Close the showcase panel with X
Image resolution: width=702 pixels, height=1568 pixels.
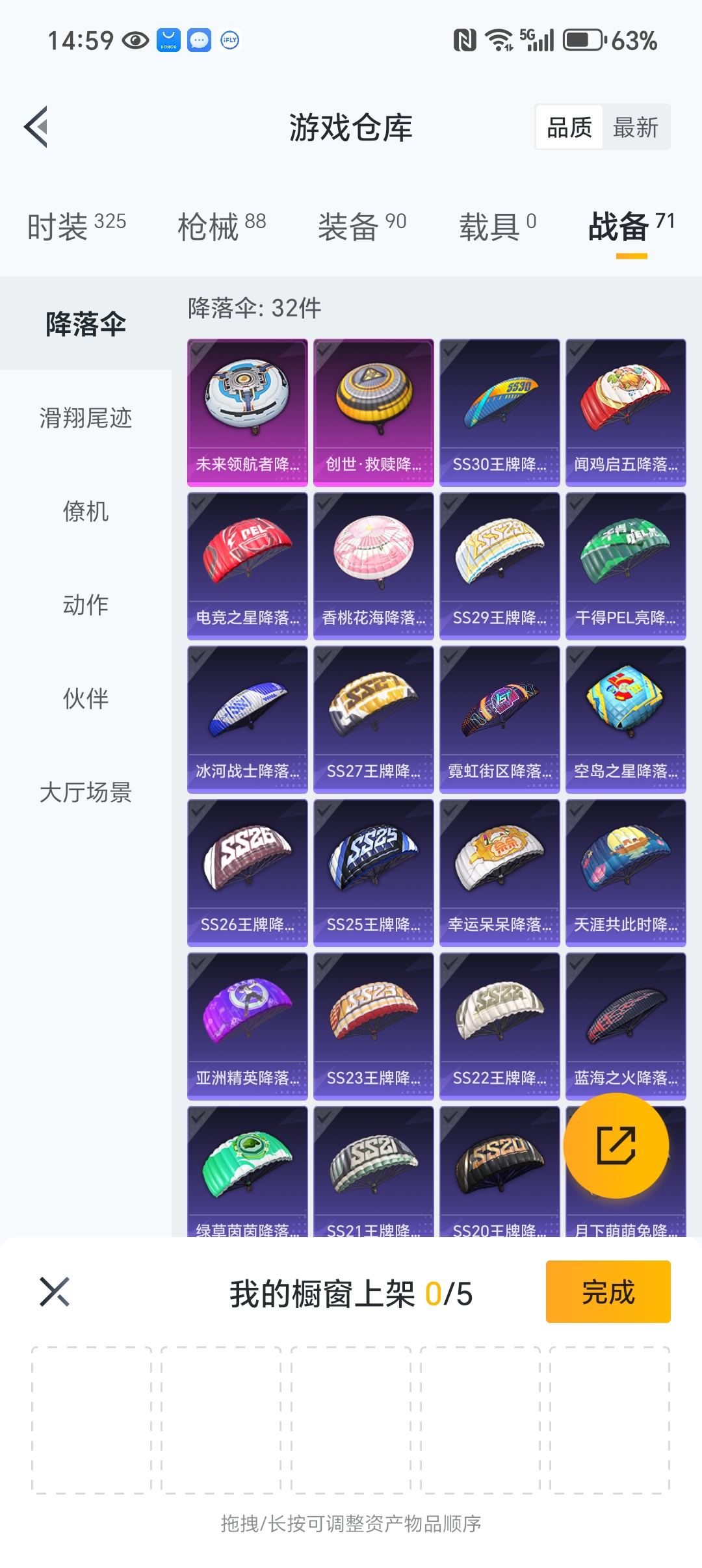55,1291
